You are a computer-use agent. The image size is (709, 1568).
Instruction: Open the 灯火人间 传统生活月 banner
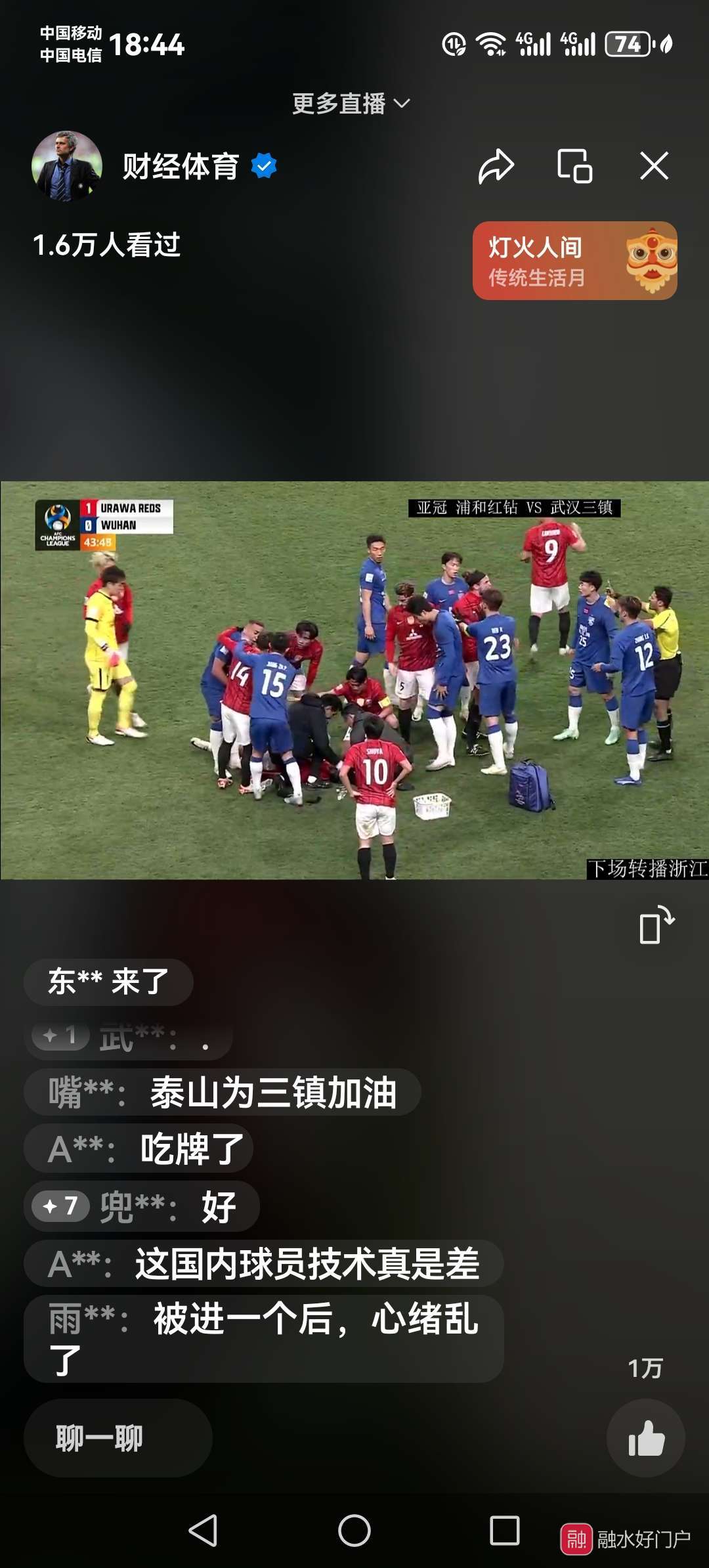coord(574,261)
